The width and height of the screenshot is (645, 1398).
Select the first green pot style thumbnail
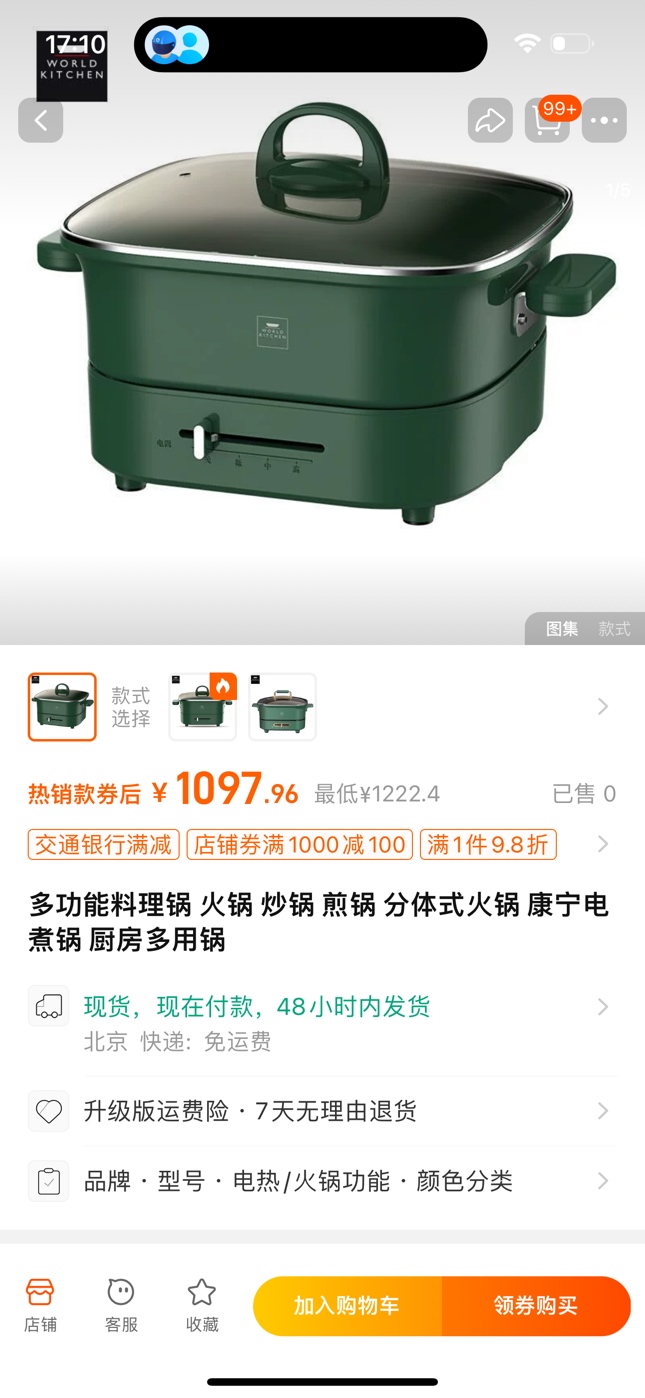coord(62,707)
